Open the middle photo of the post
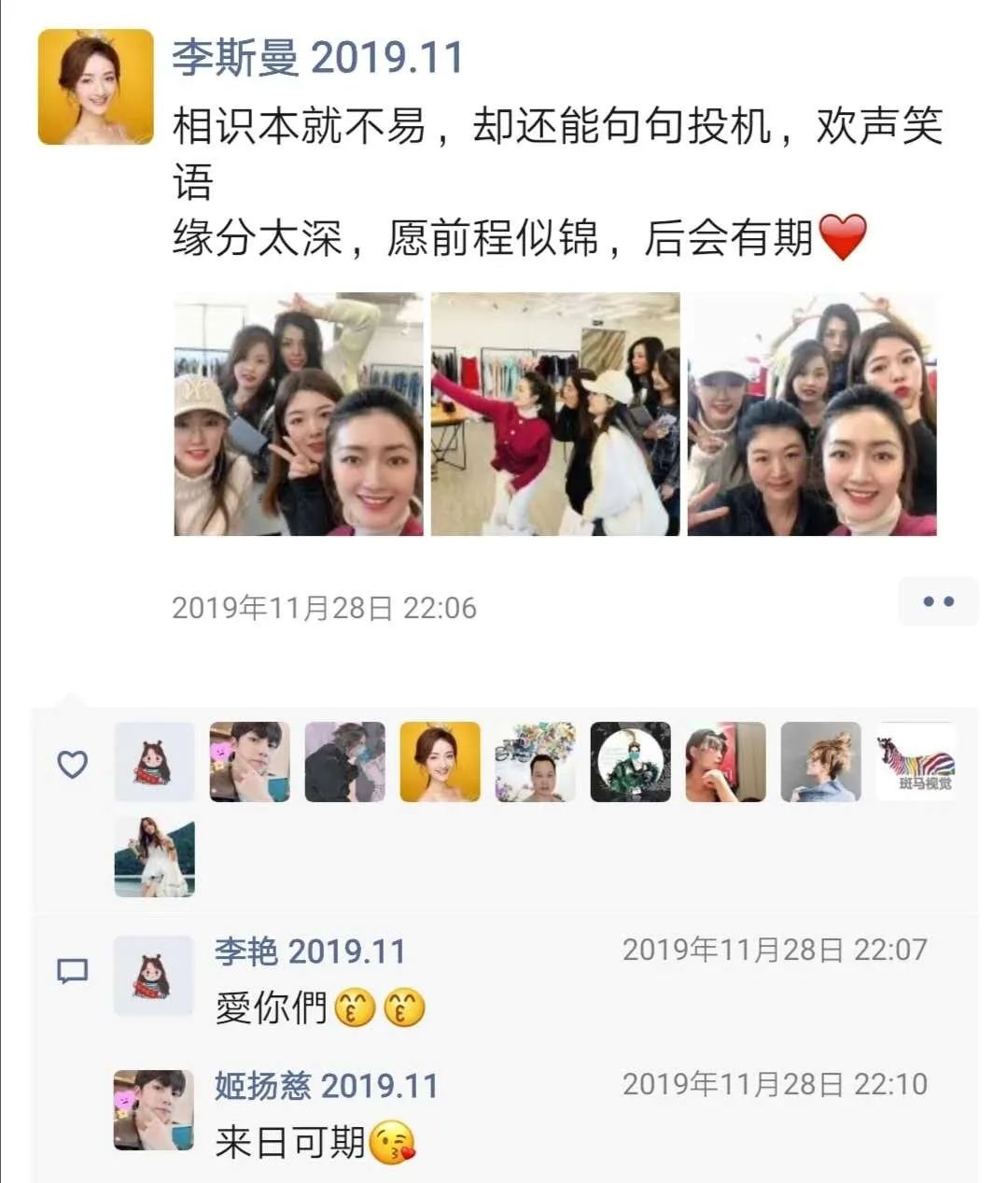The width and height of the screenshot is (1008, 1183). click(555, 415)
